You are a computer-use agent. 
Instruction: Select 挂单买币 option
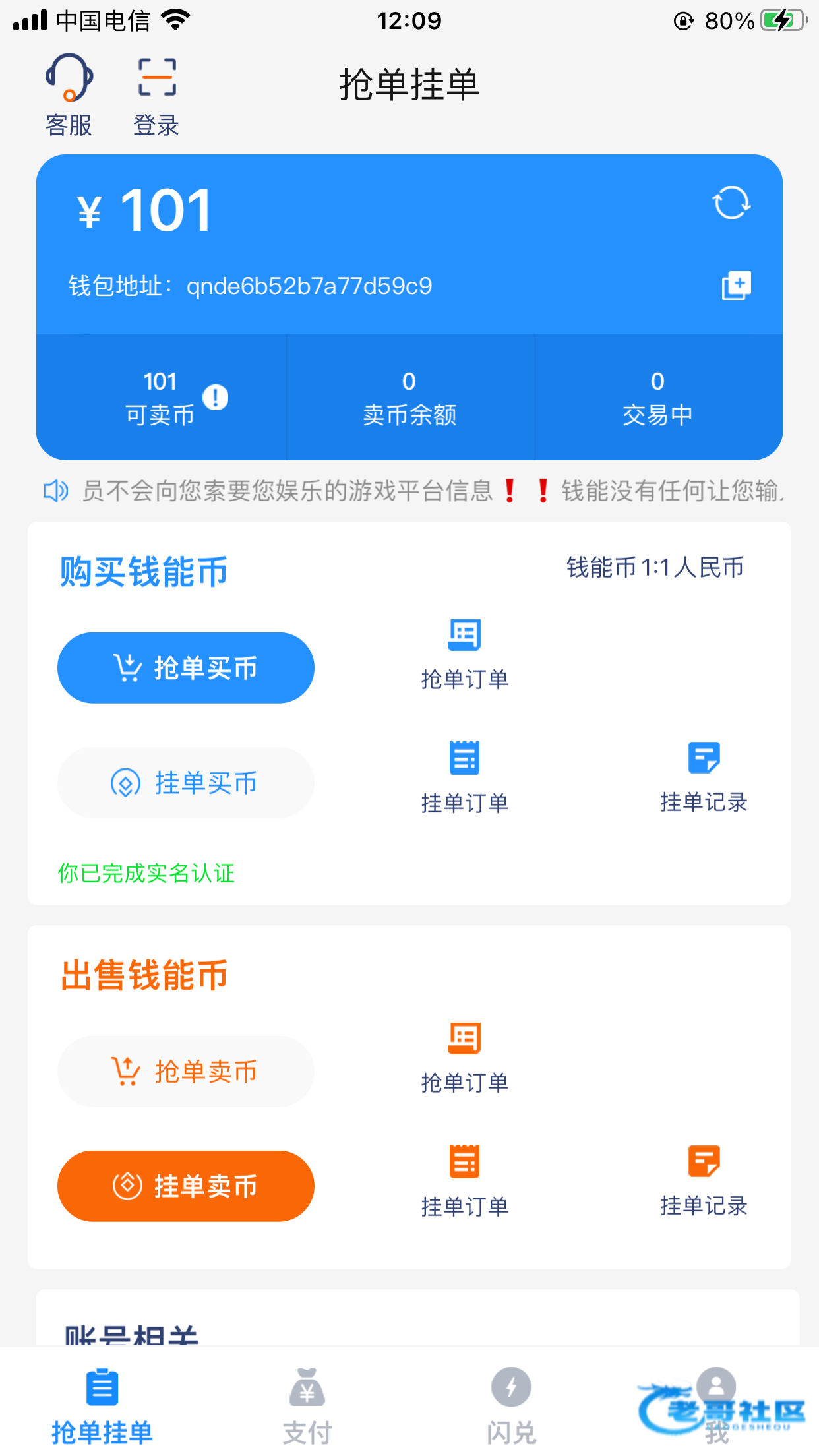[186, 783]
